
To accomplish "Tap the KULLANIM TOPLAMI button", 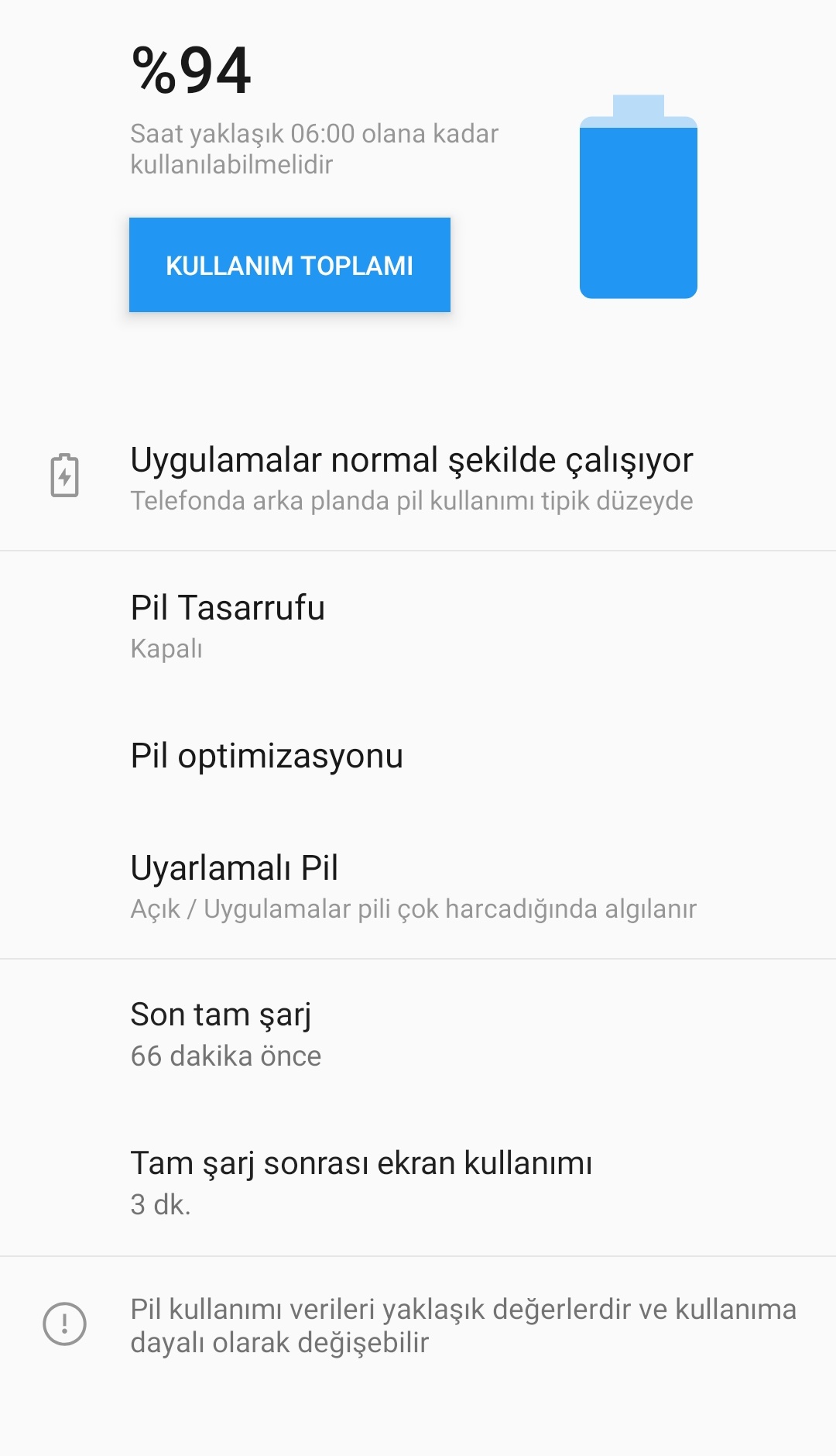I will (290, 265).
